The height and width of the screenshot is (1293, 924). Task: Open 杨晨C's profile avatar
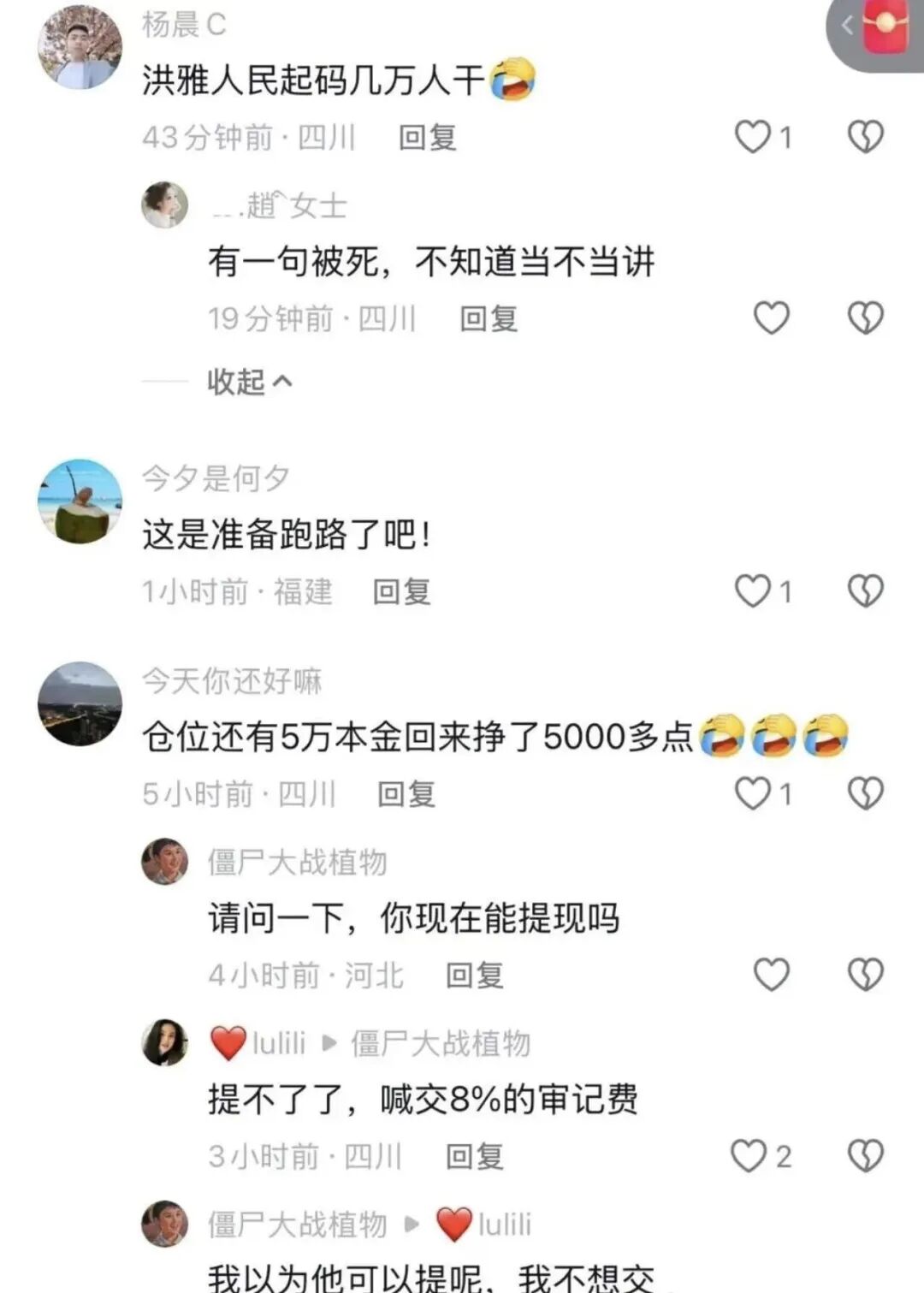tap(80, 47)
